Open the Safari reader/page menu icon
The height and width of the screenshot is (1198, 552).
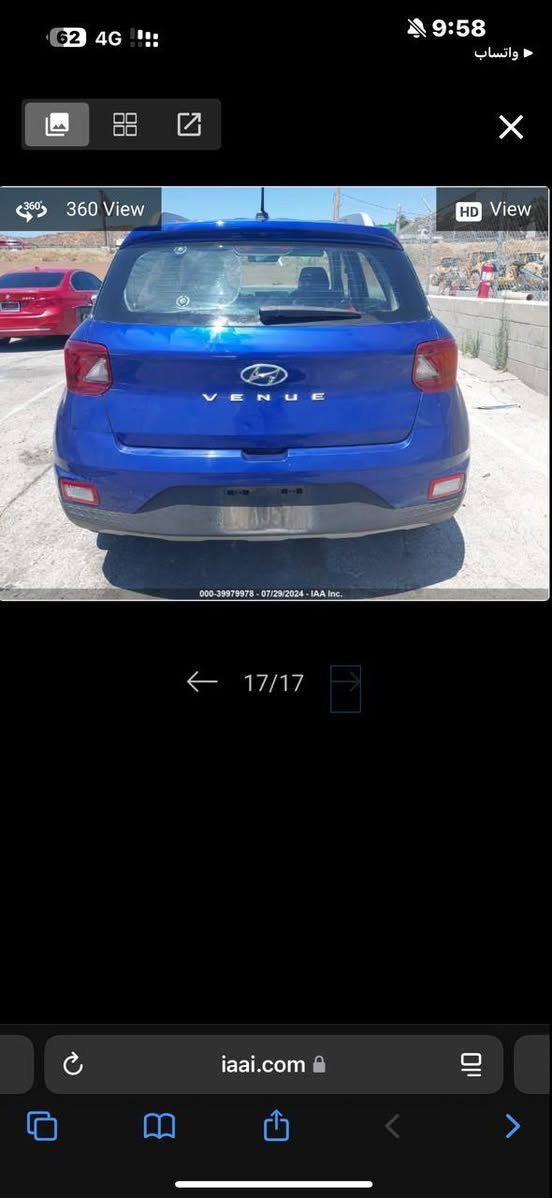pyautogui.click(x=472, y=1064)
